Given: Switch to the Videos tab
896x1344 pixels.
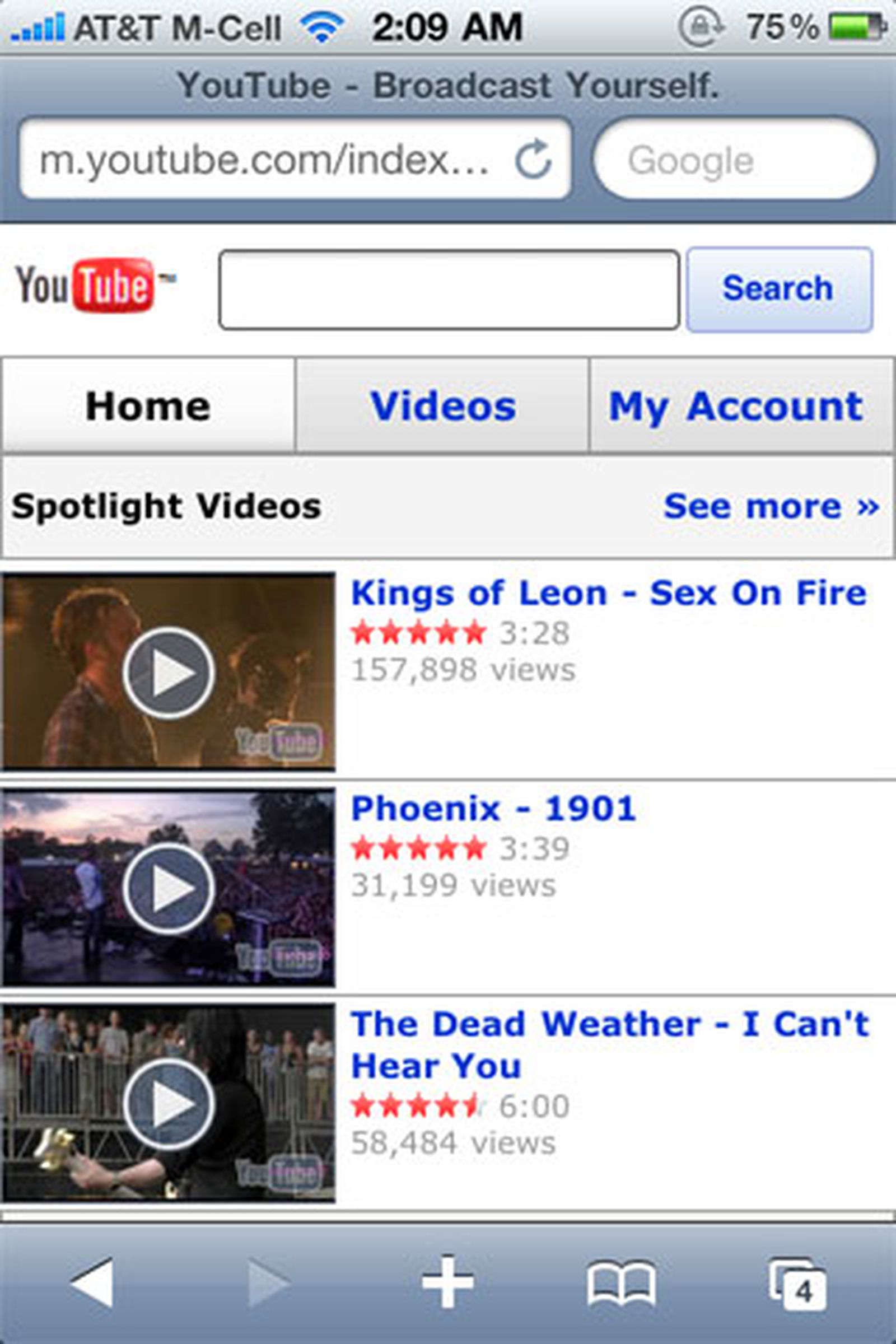Looking at the screenshot, I should (443, 405).
